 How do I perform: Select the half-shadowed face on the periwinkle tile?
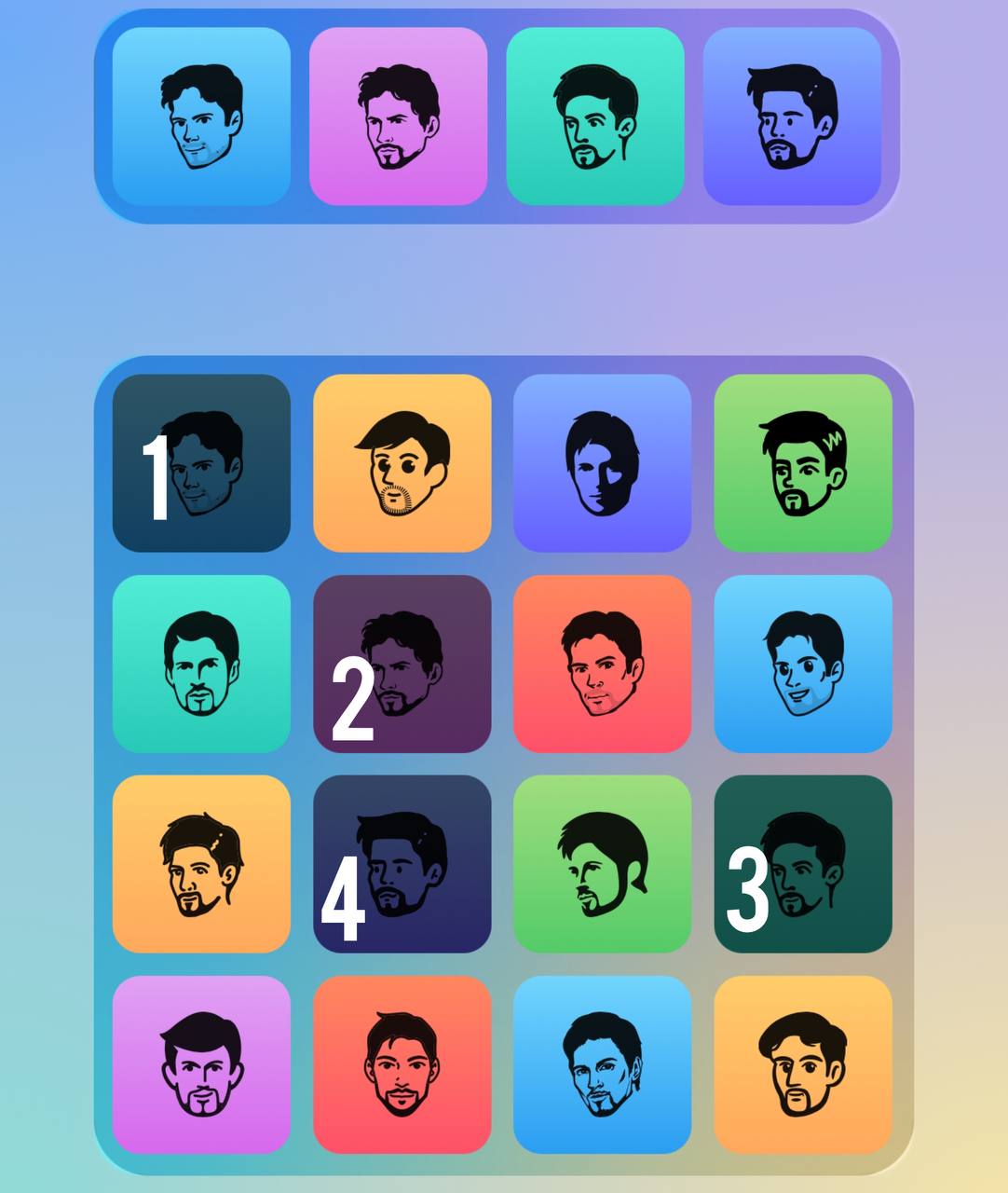(602, 463)
